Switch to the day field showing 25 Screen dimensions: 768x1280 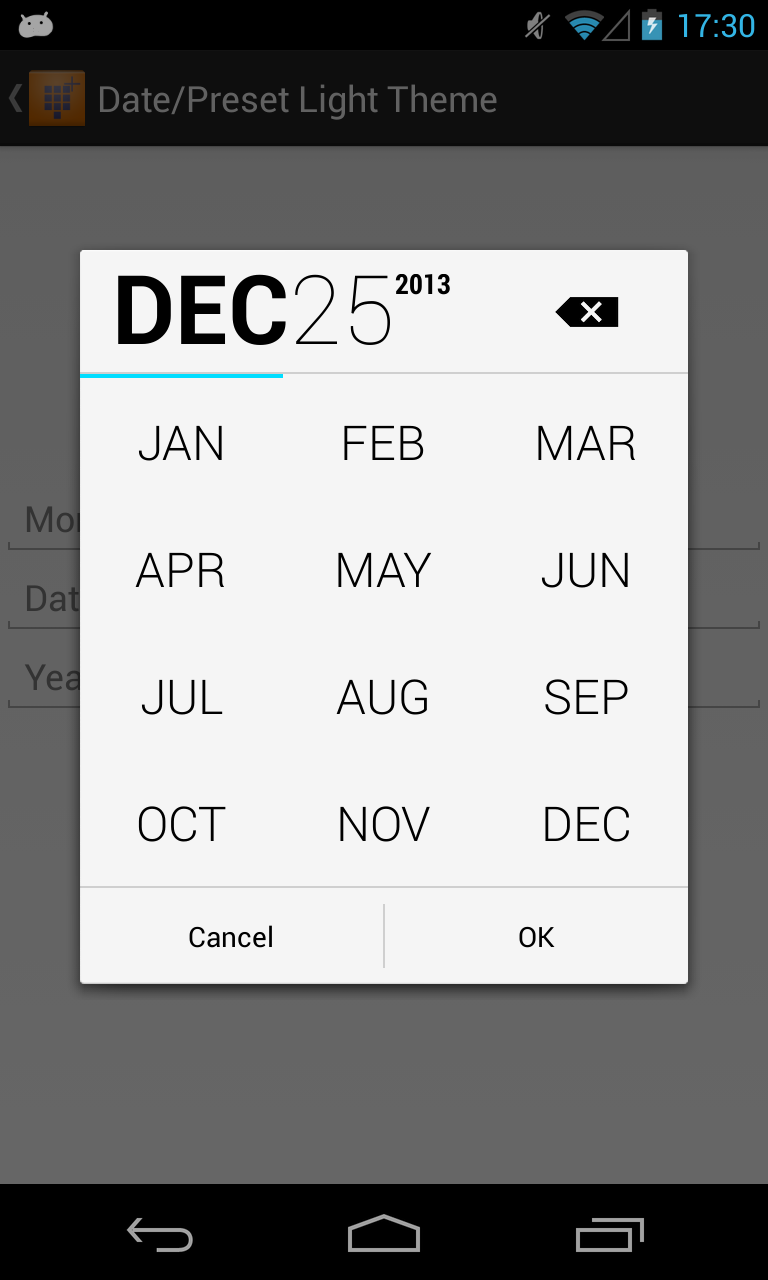pos(343,312)
